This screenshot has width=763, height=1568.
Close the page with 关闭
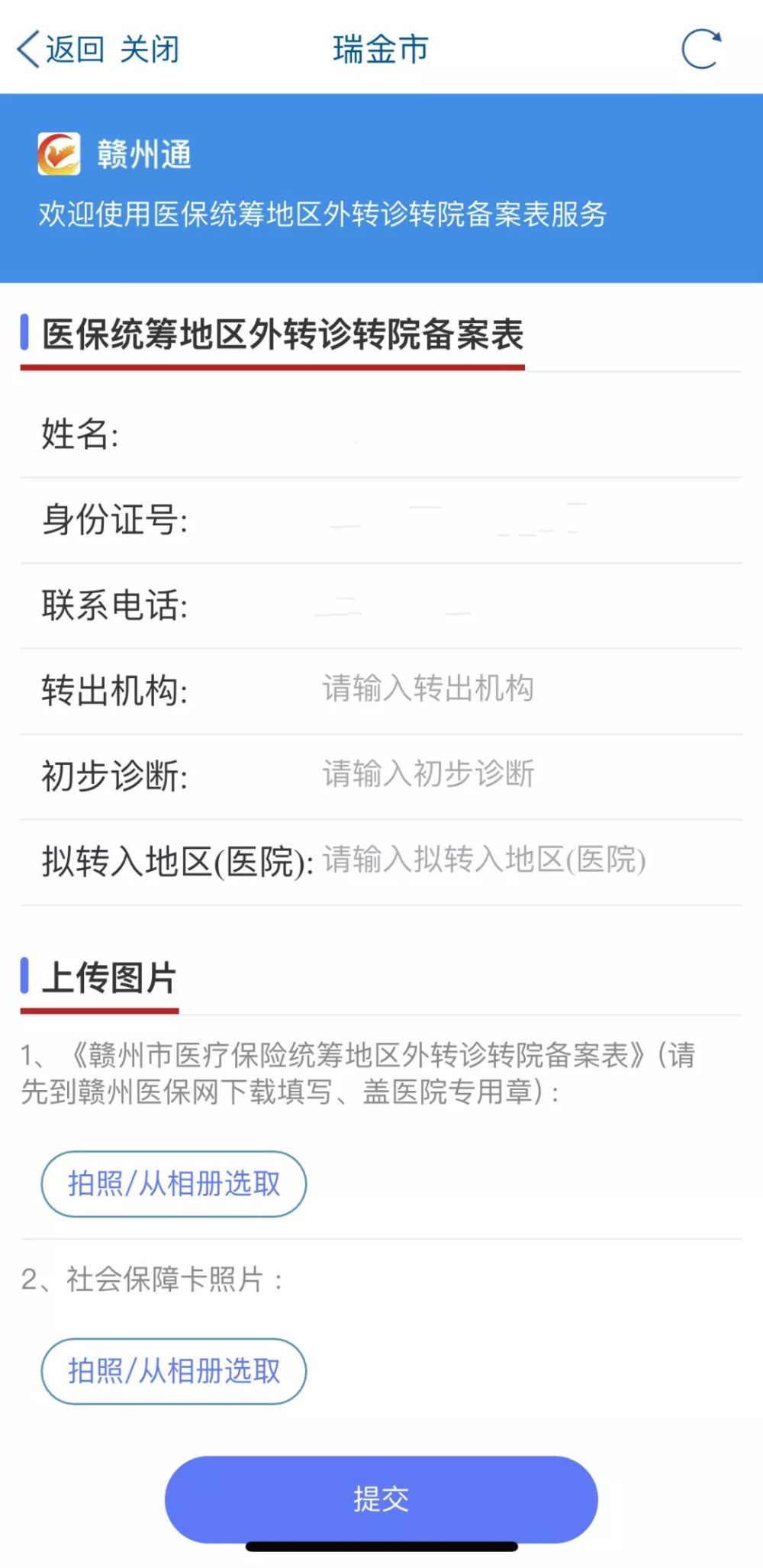tap(150, 50)
